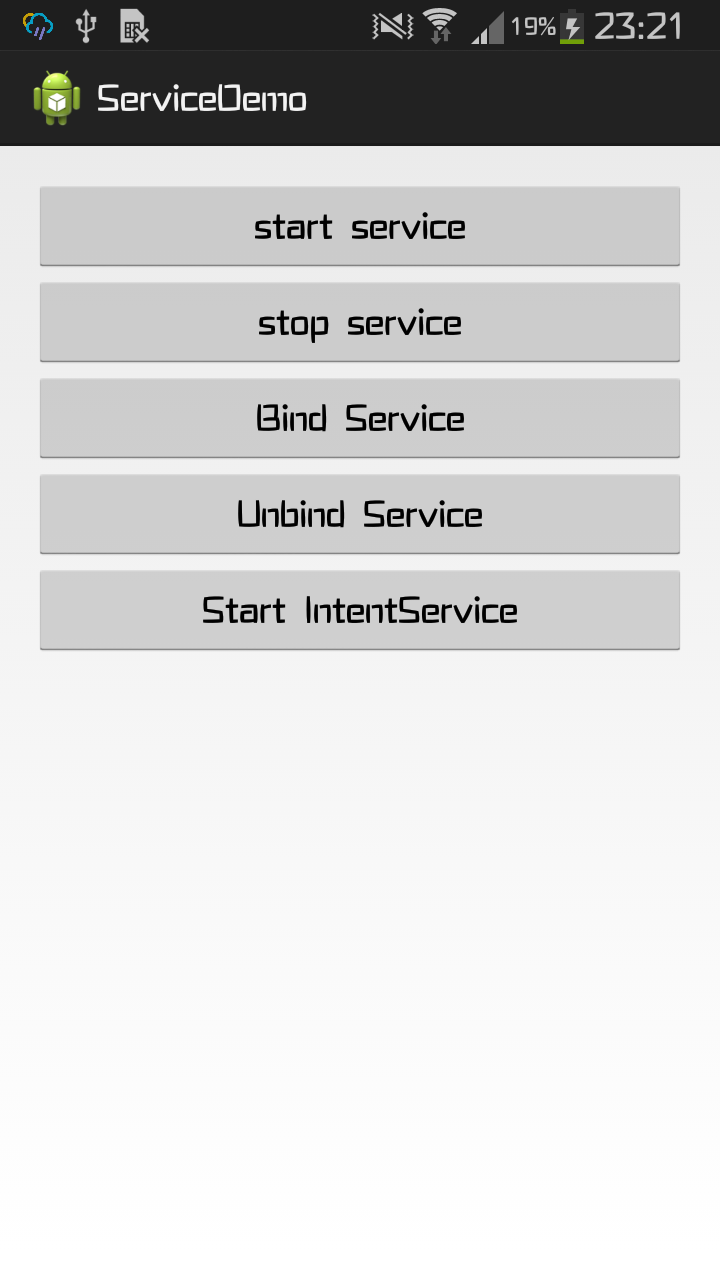This screenshot has width=720, height=1280.
Task: Tap the Bind Service button
Action: tap(360, 418)
